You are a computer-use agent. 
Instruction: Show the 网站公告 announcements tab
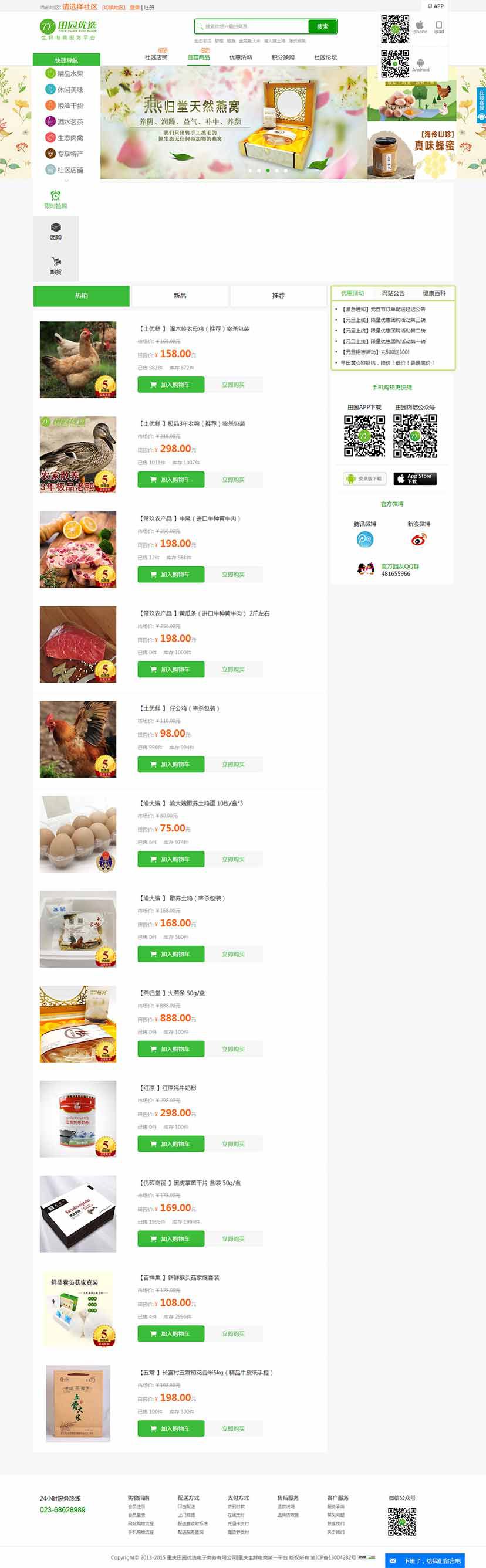coord(393,293)
